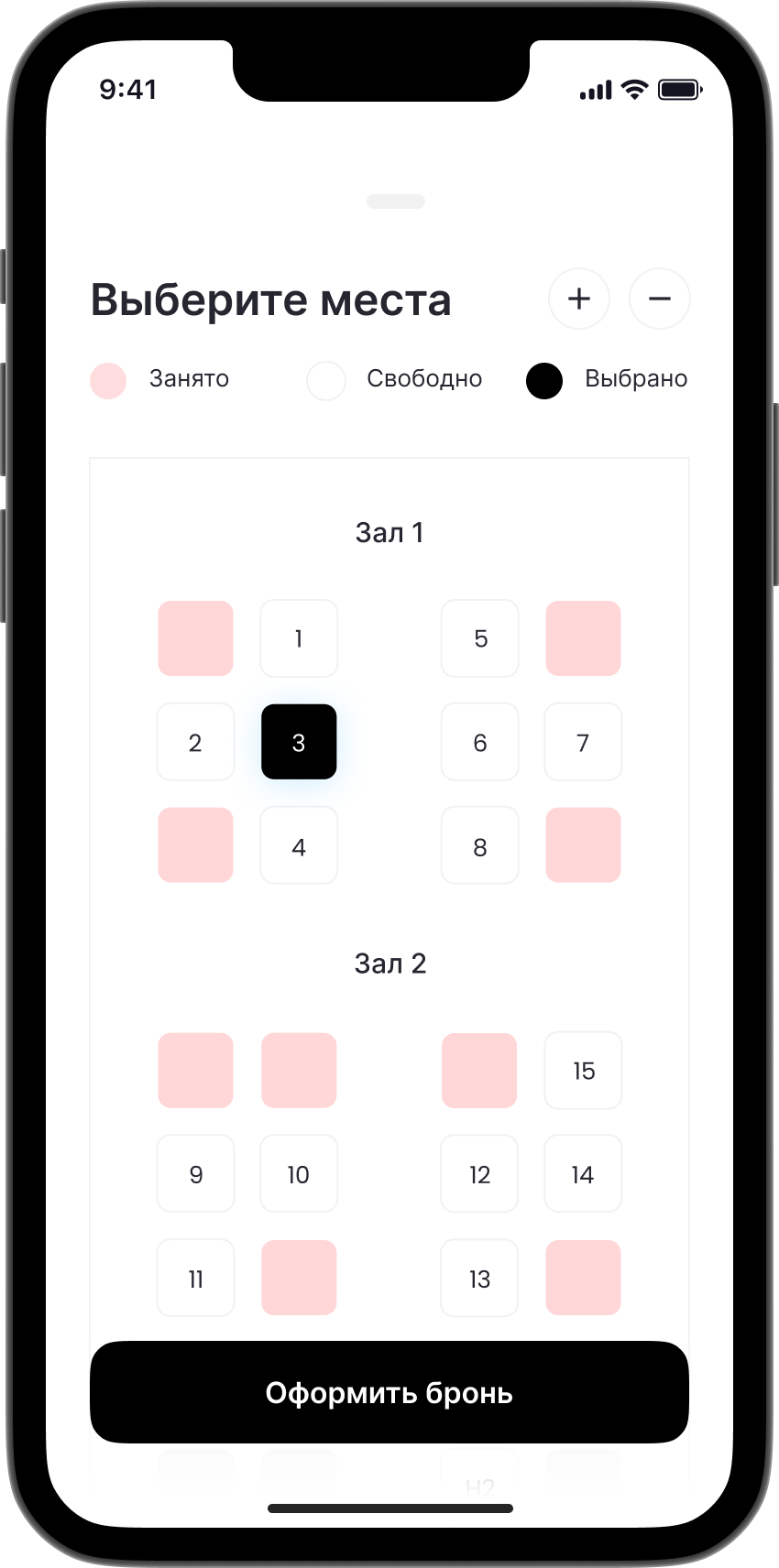
Task: Choose seat 7
Action: [583, 742]
